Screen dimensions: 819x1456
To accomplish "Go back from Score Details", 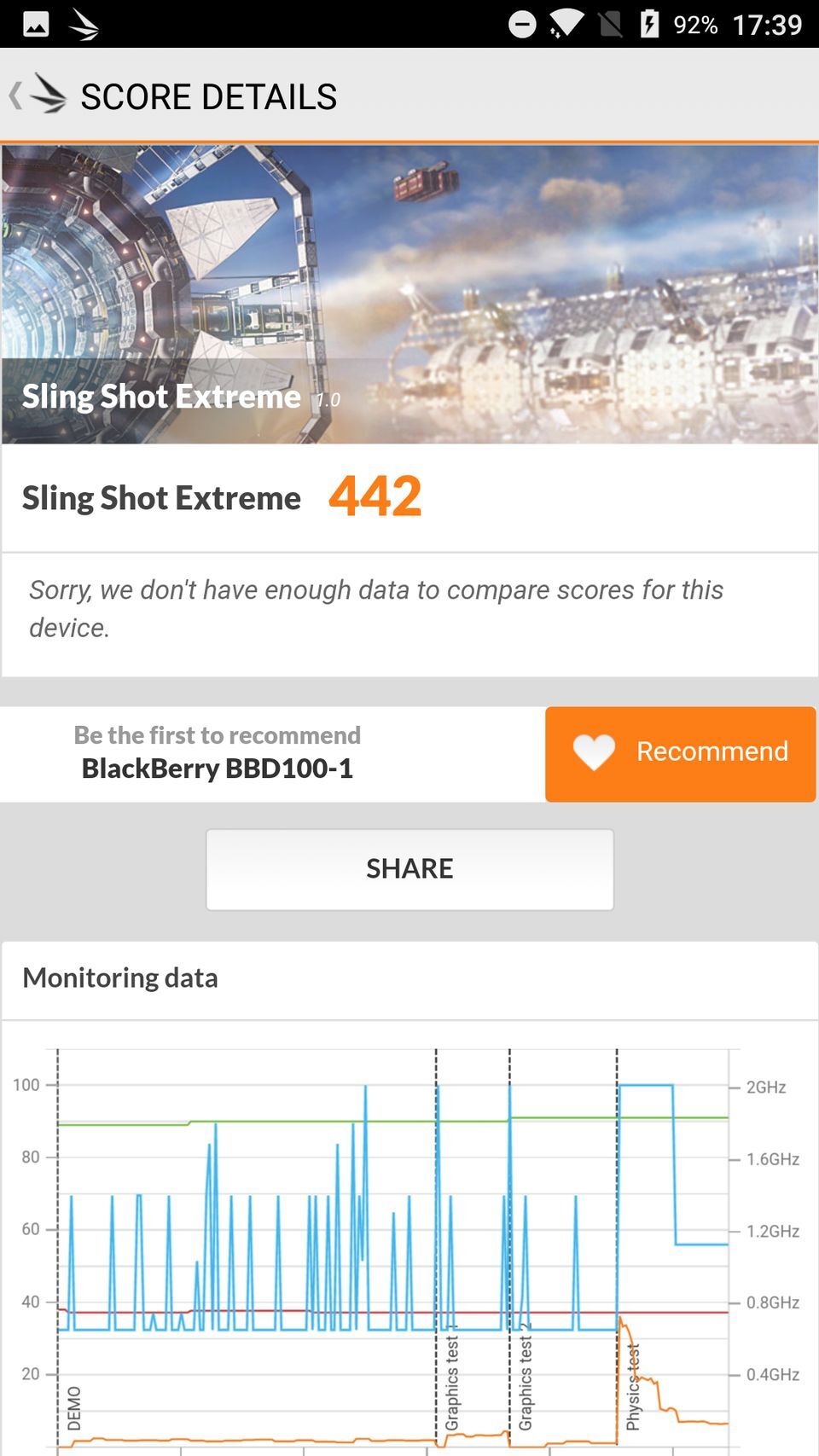I will point(34,95).
